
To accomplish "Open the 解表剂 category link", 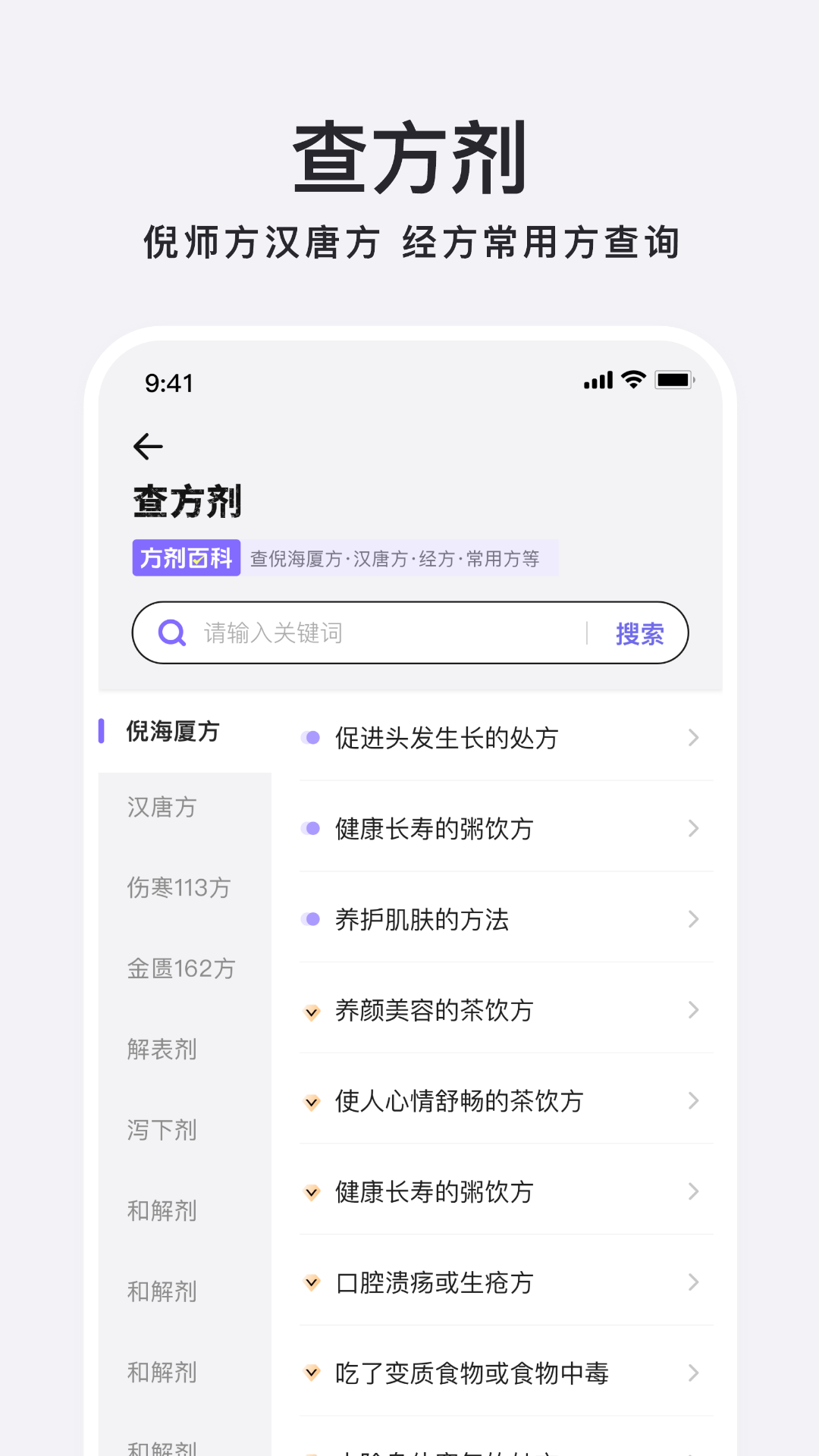I will (x=161, y=1050).
